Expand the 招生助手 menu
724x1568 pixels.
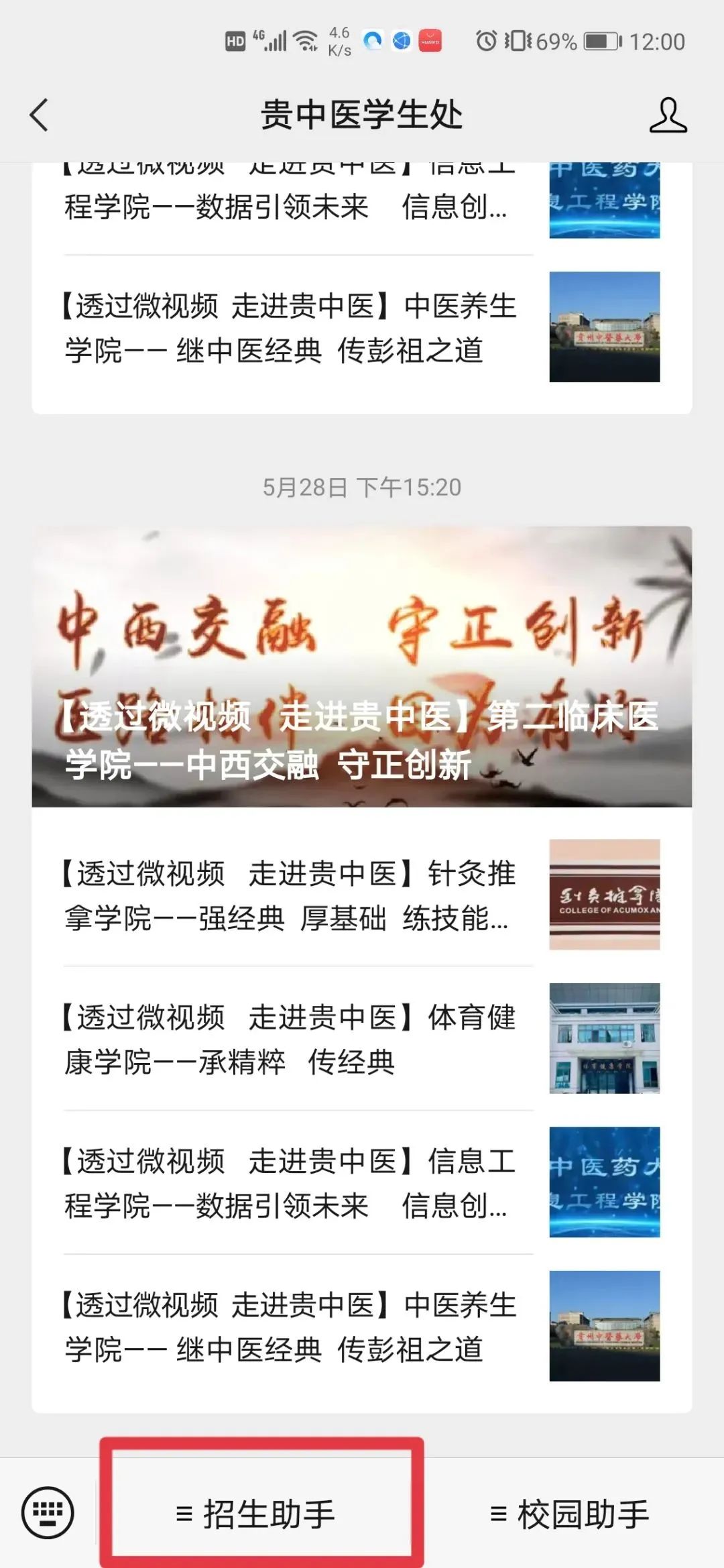click(261, 1514)
